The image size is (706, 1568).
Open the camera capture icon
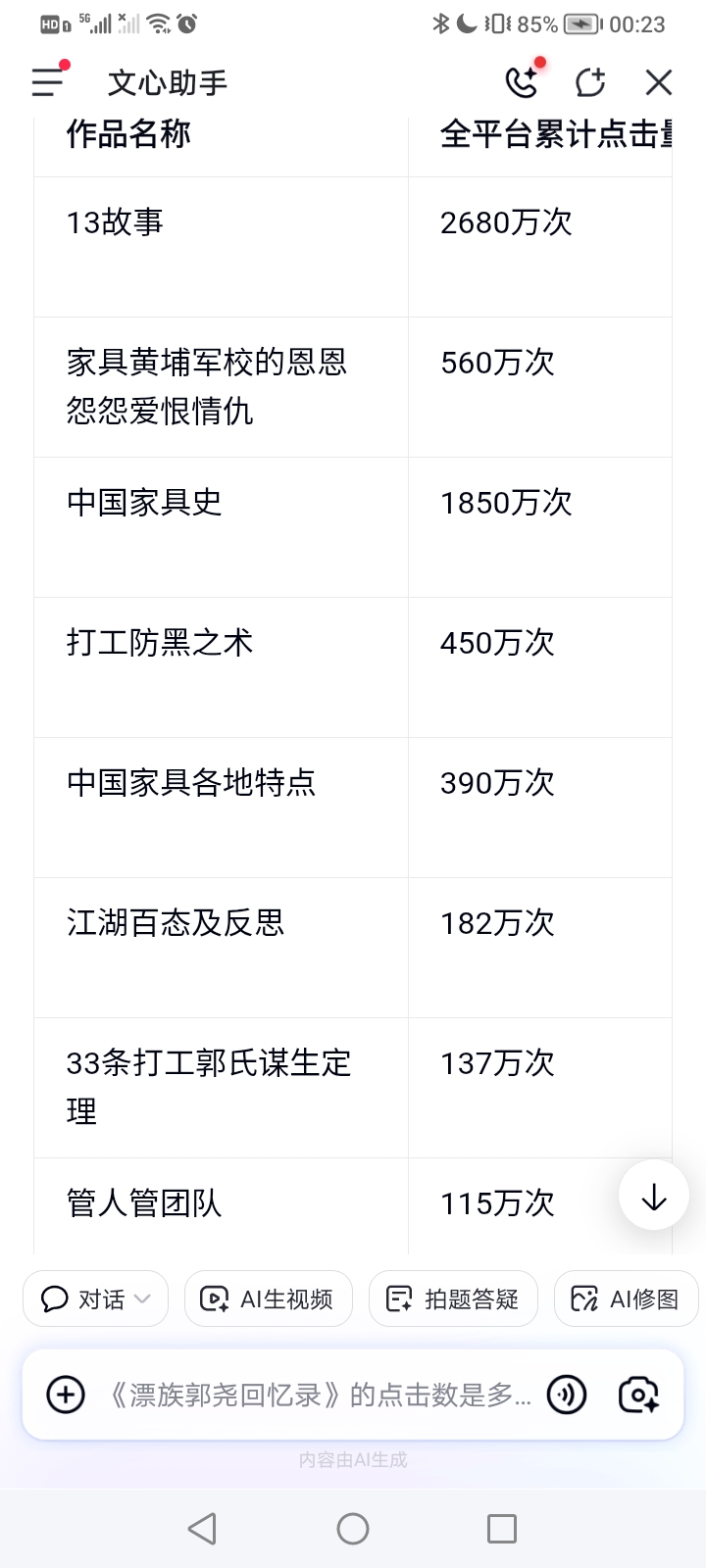click(638, 1394)
